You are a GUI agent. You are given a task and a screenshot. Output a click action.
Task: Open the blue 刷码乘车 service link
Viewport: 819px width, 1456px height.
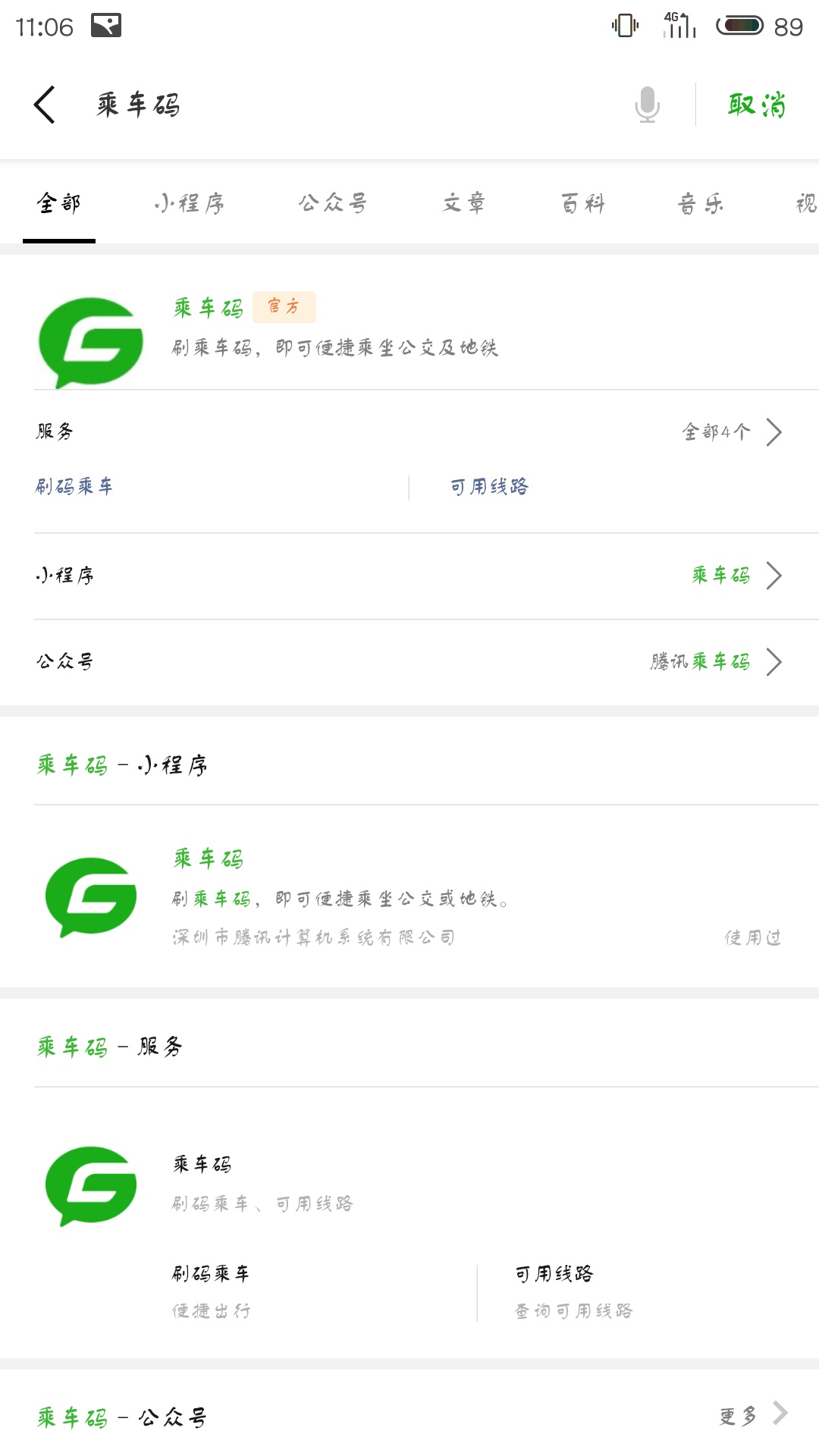[74, 486]
